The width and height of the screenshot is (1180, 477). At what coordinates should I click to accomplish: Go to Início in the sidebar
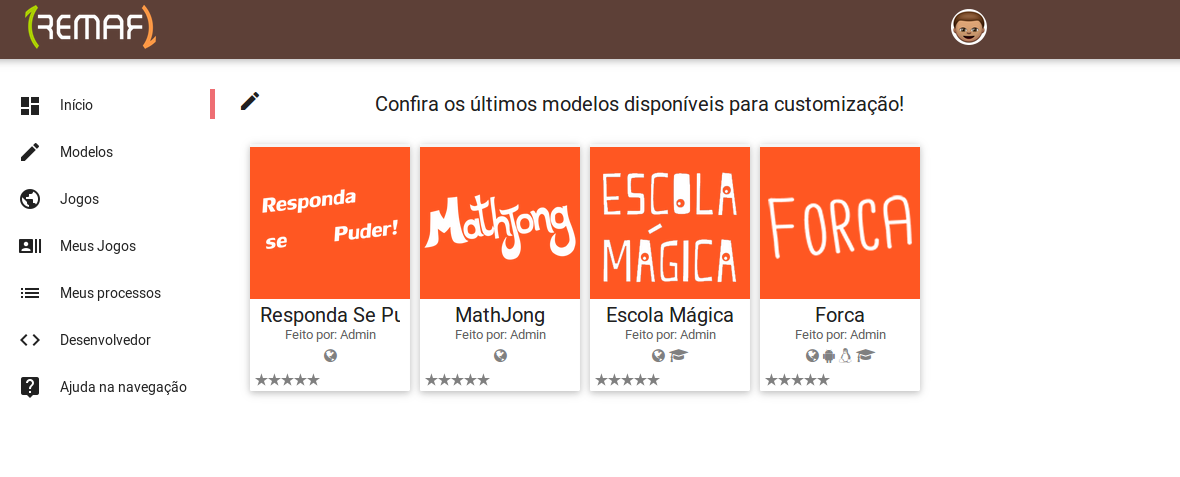76,105
